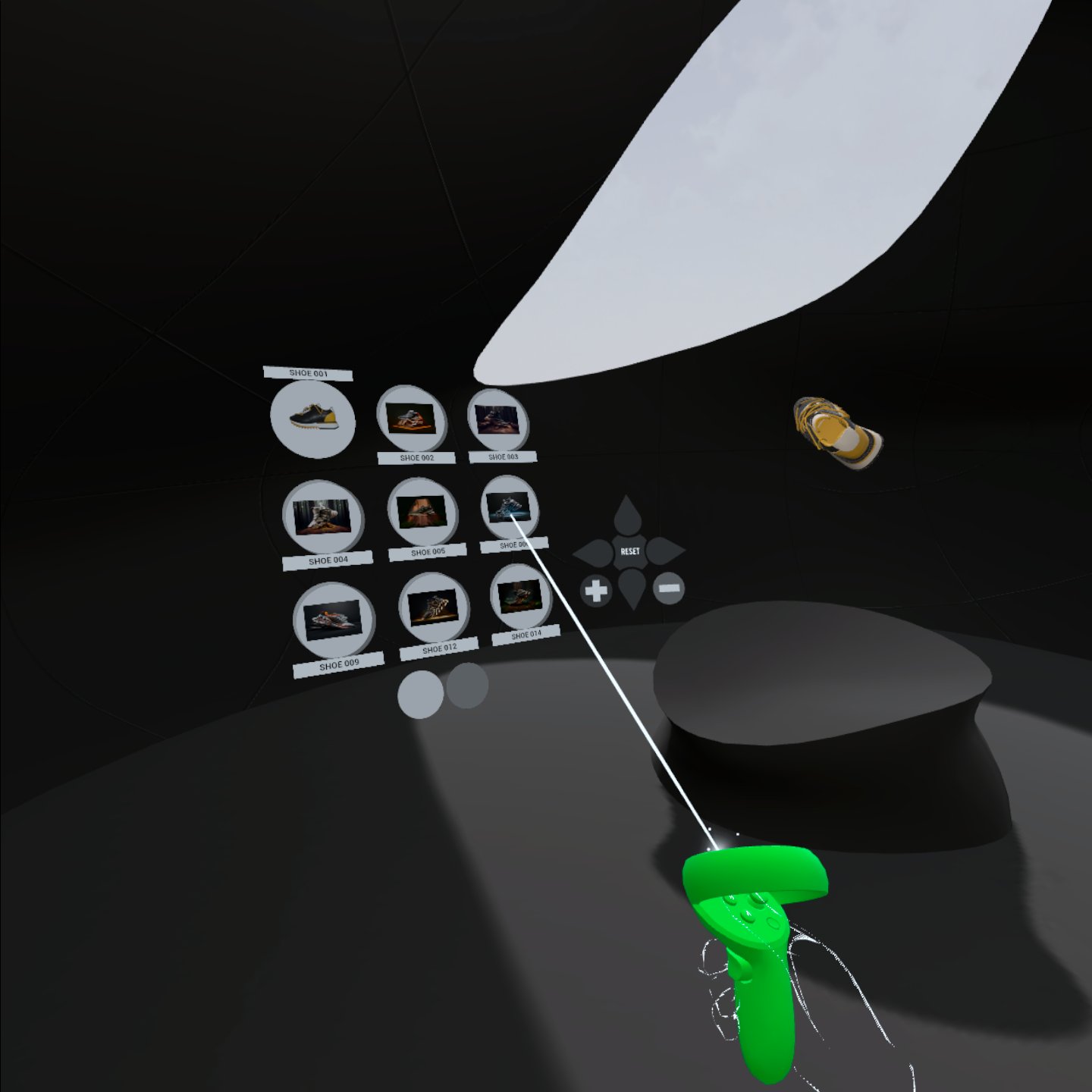Hit the up arrow above RESET
Viewport: 1092px width, 1092px height.
click(x=627, y=516)
